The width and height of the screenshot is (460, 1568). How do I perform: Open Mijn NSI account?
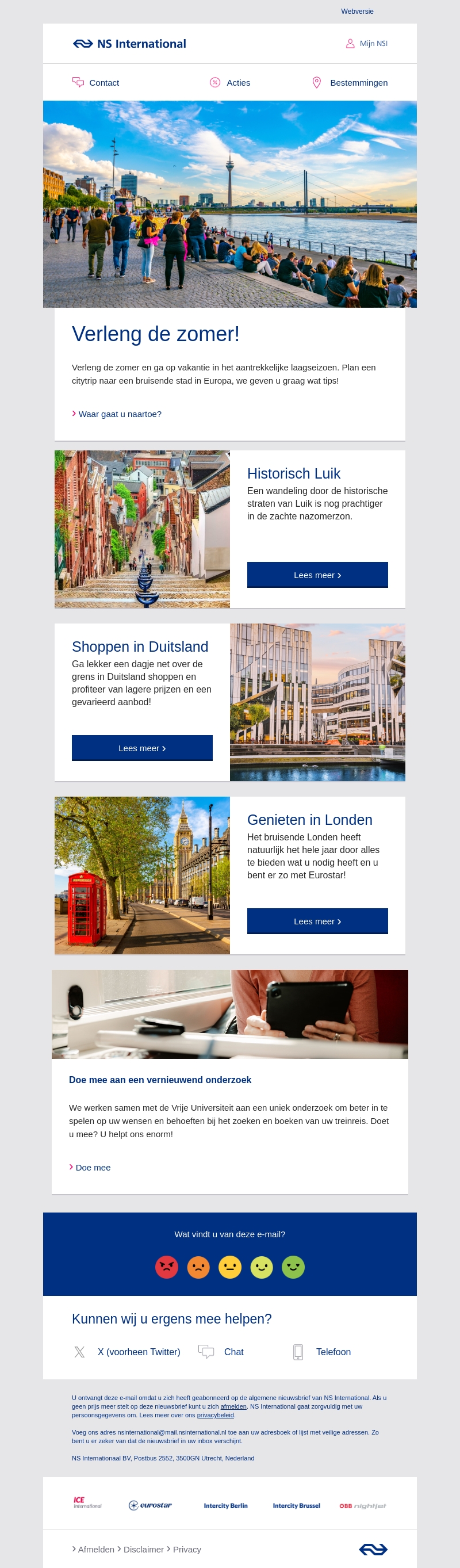coord(367,44)
